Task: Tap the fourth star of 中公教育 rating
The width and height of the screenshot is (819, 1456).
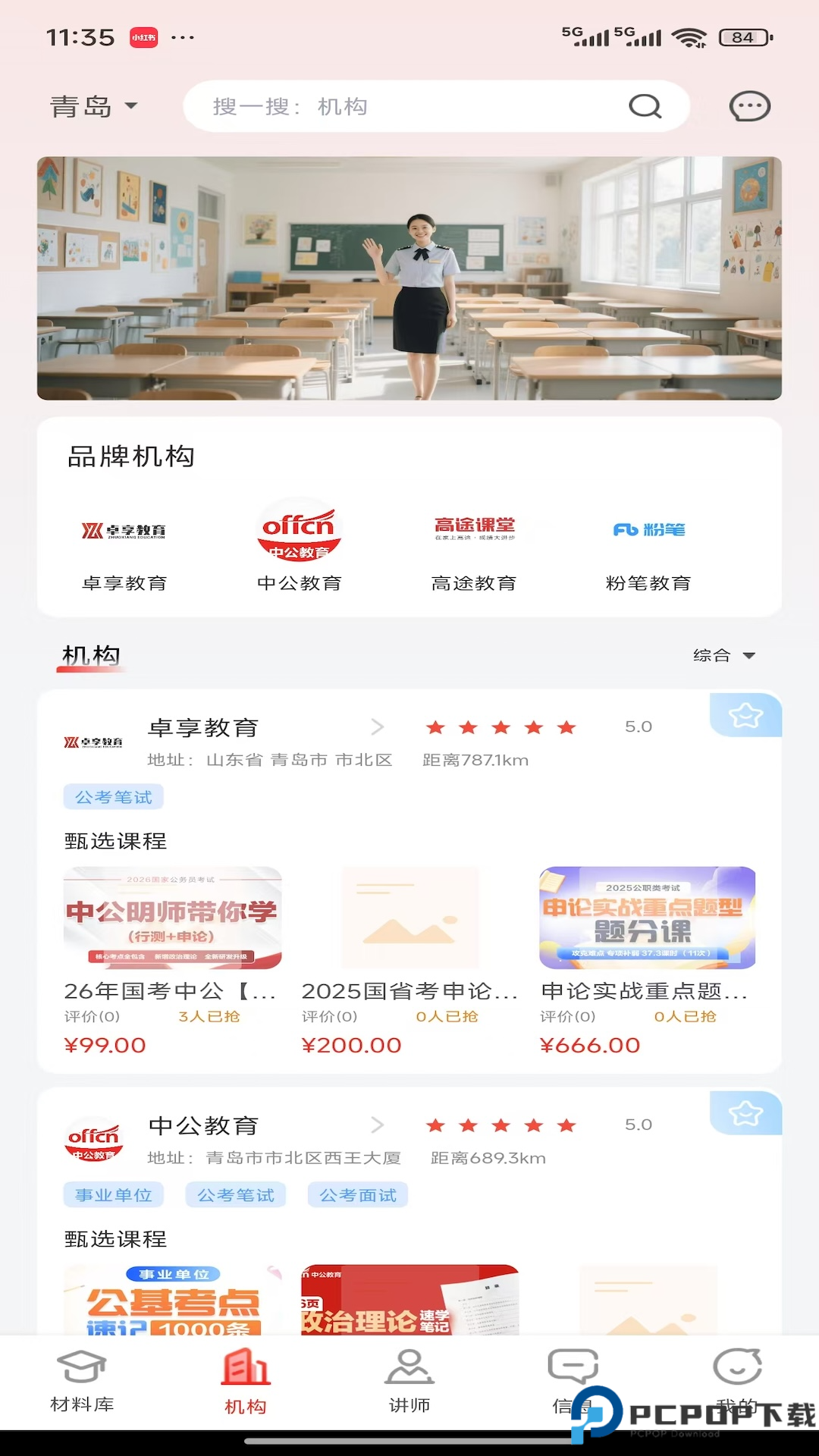Action: point(531,1125)
